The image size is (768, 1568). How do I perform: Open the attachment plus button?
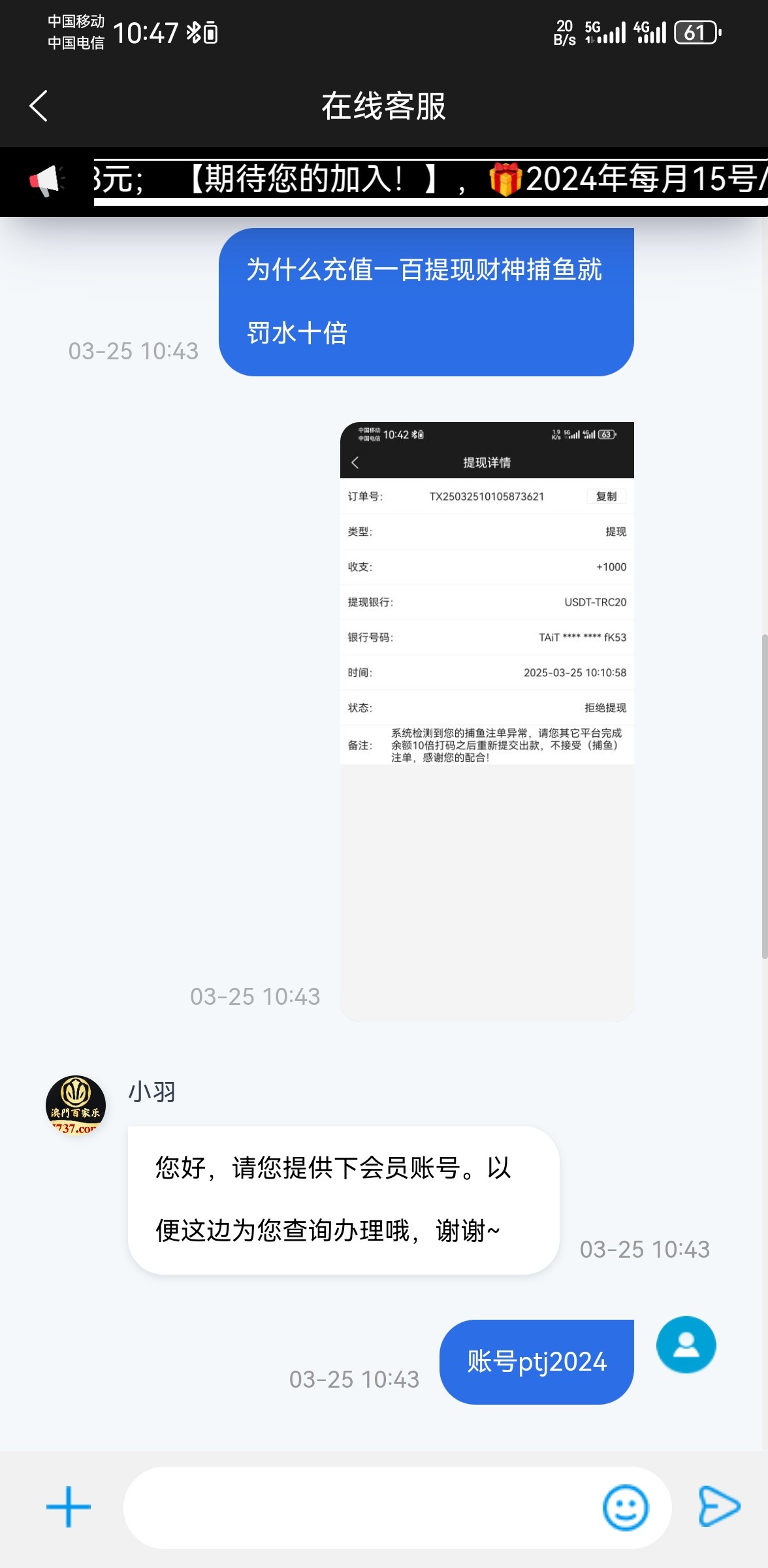[x=68, y=1506]
